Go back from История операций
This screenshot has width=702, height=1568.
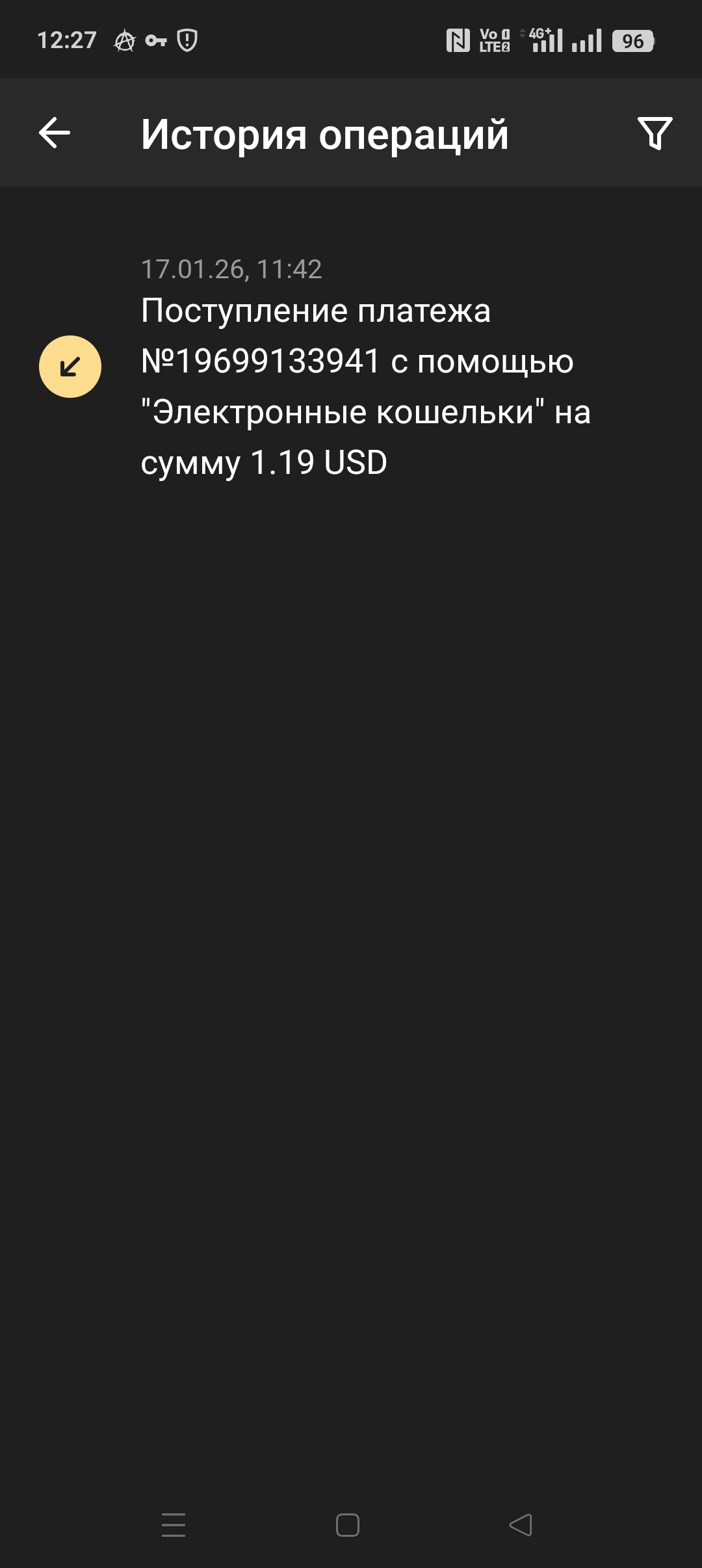55,133
